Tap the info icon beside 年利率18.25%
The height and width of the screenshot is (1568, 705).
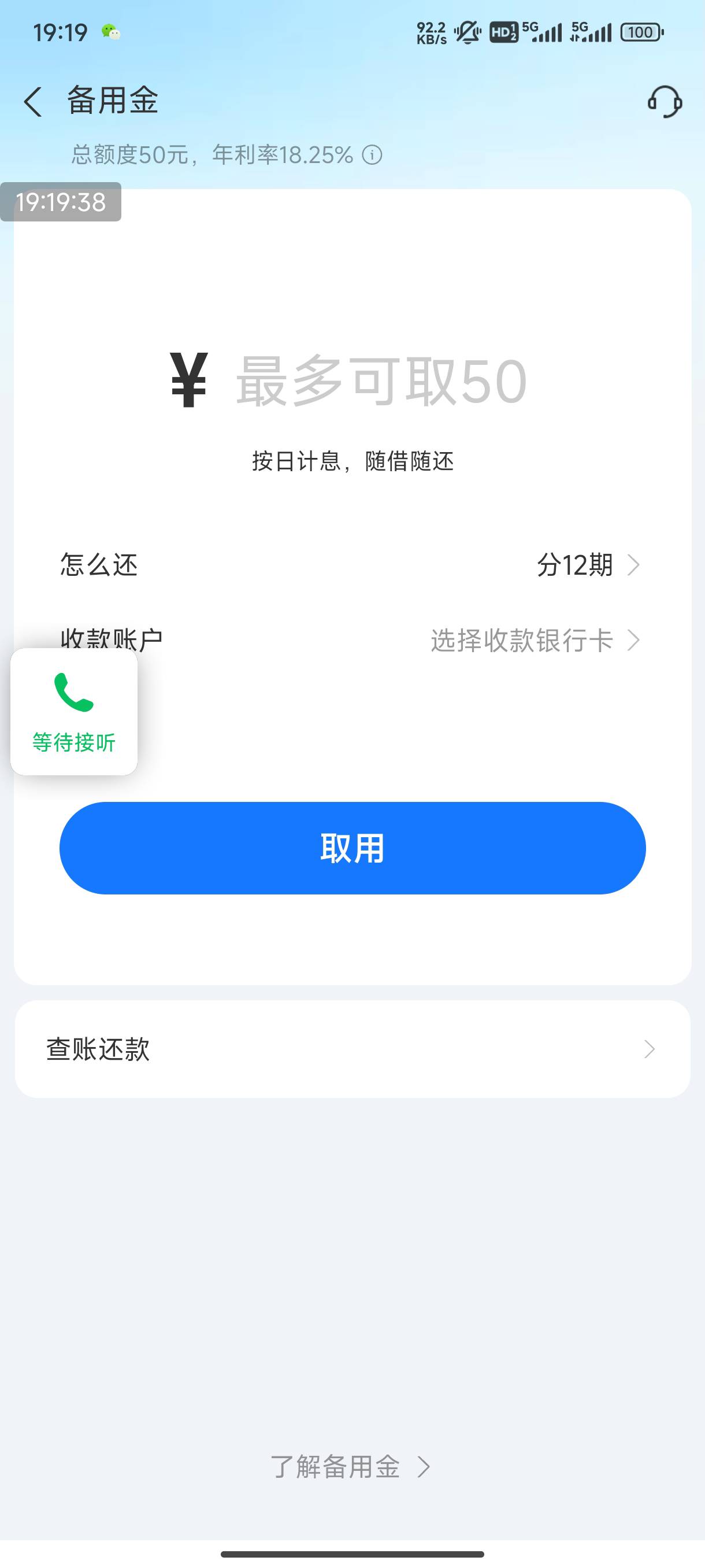click(372, 155)
